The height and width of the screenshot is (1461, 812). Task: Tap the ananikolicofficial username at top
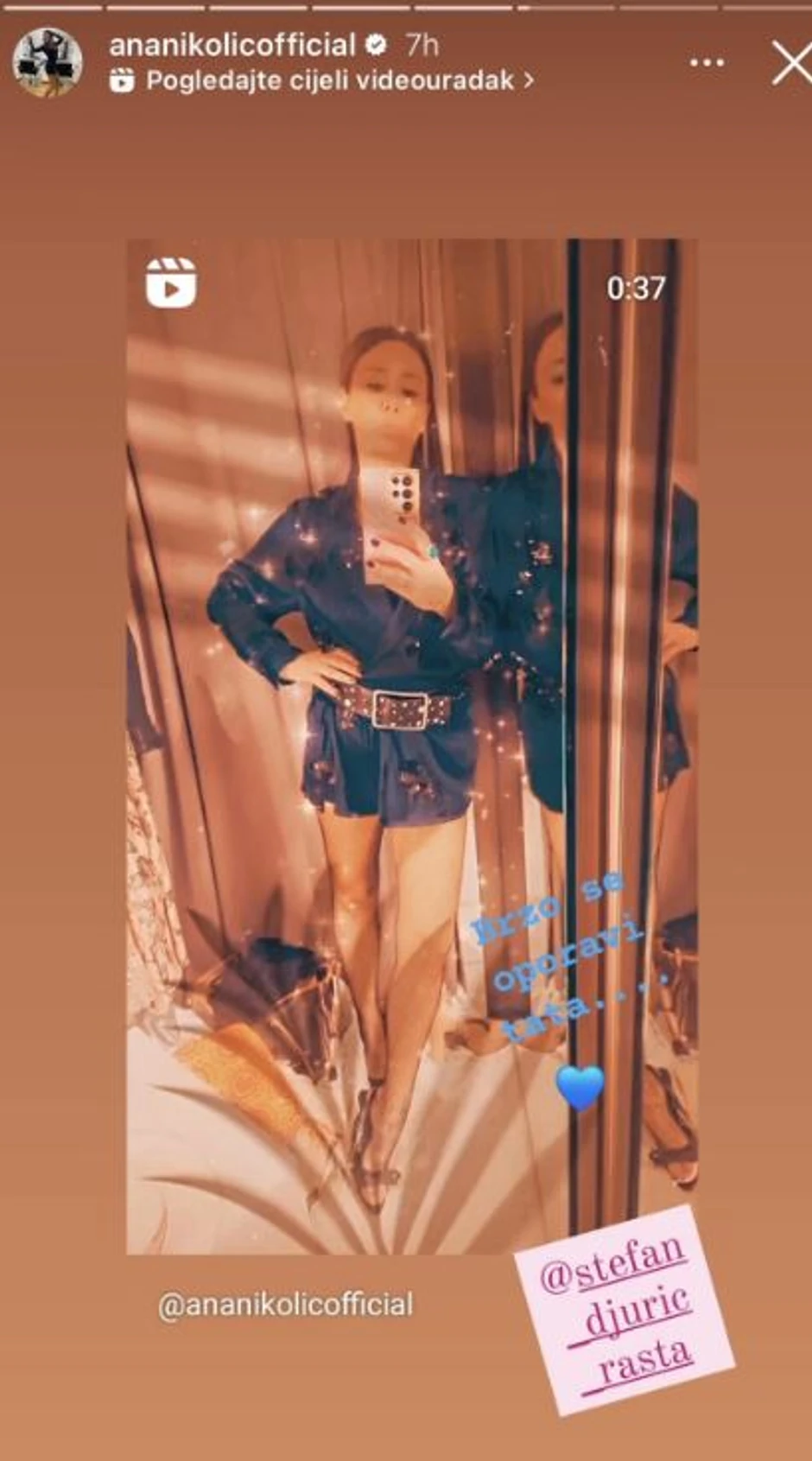tap(232, 45)
